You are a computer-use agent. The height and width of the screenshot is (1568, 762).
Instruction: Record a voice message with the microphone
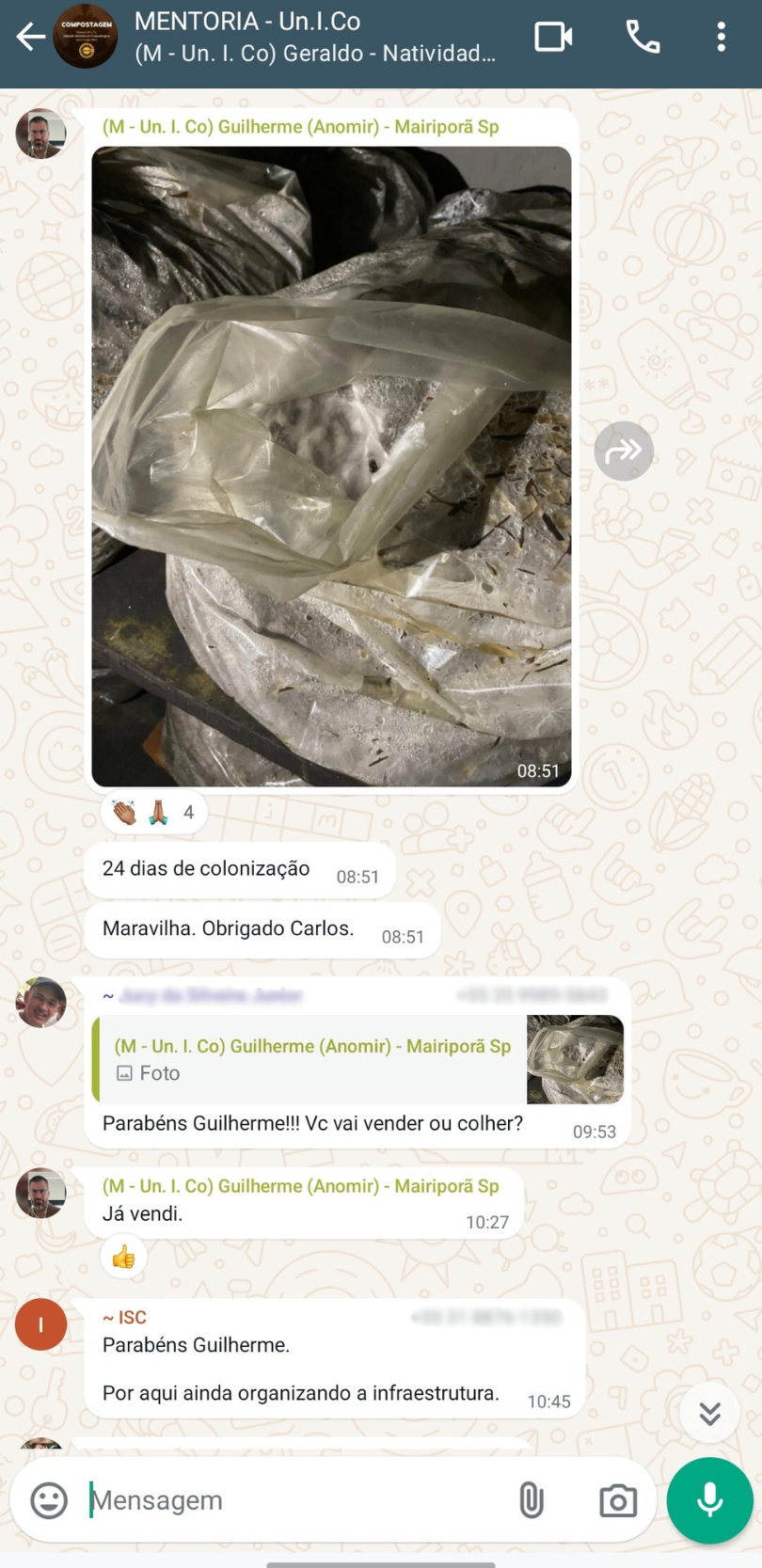click(709, 1500)
